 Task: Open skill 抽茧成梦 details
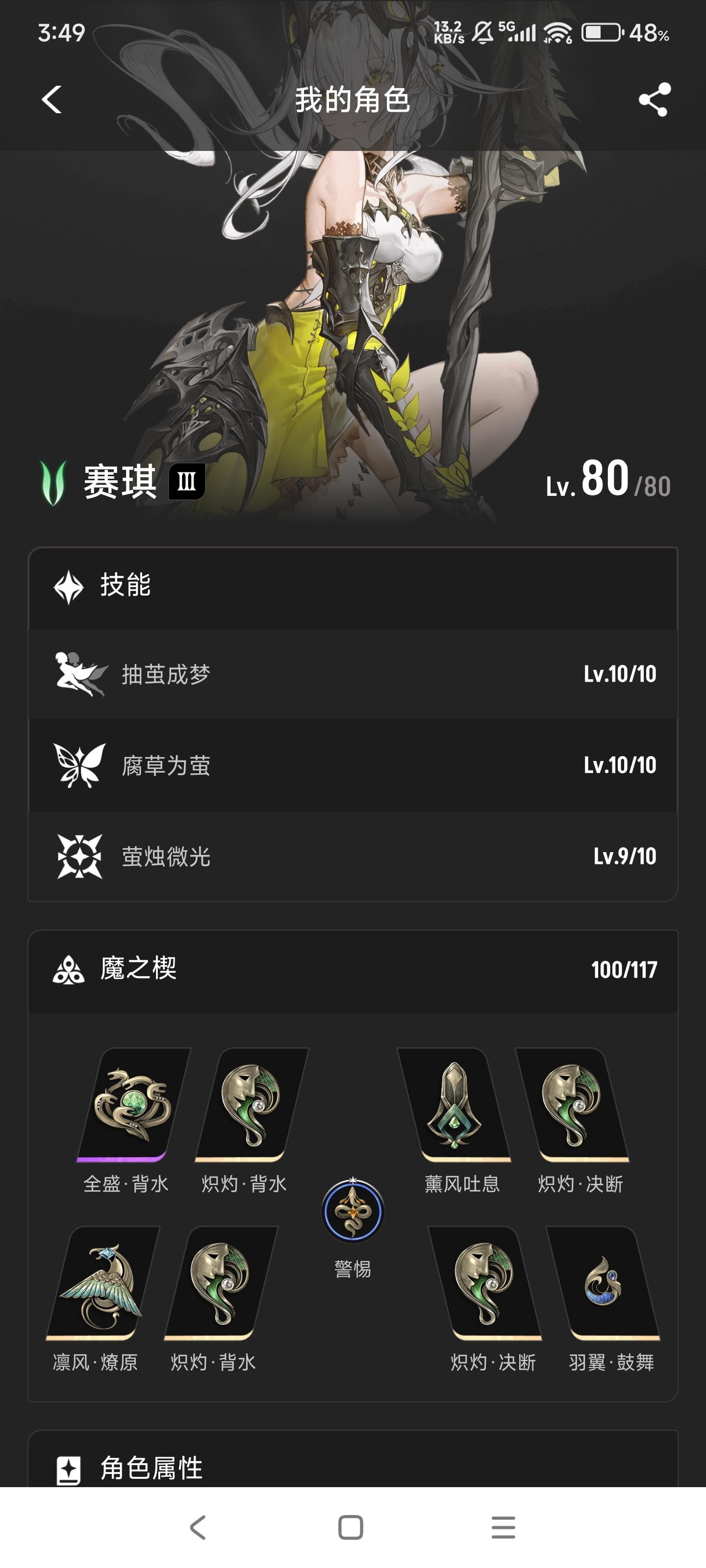point(353,674)
